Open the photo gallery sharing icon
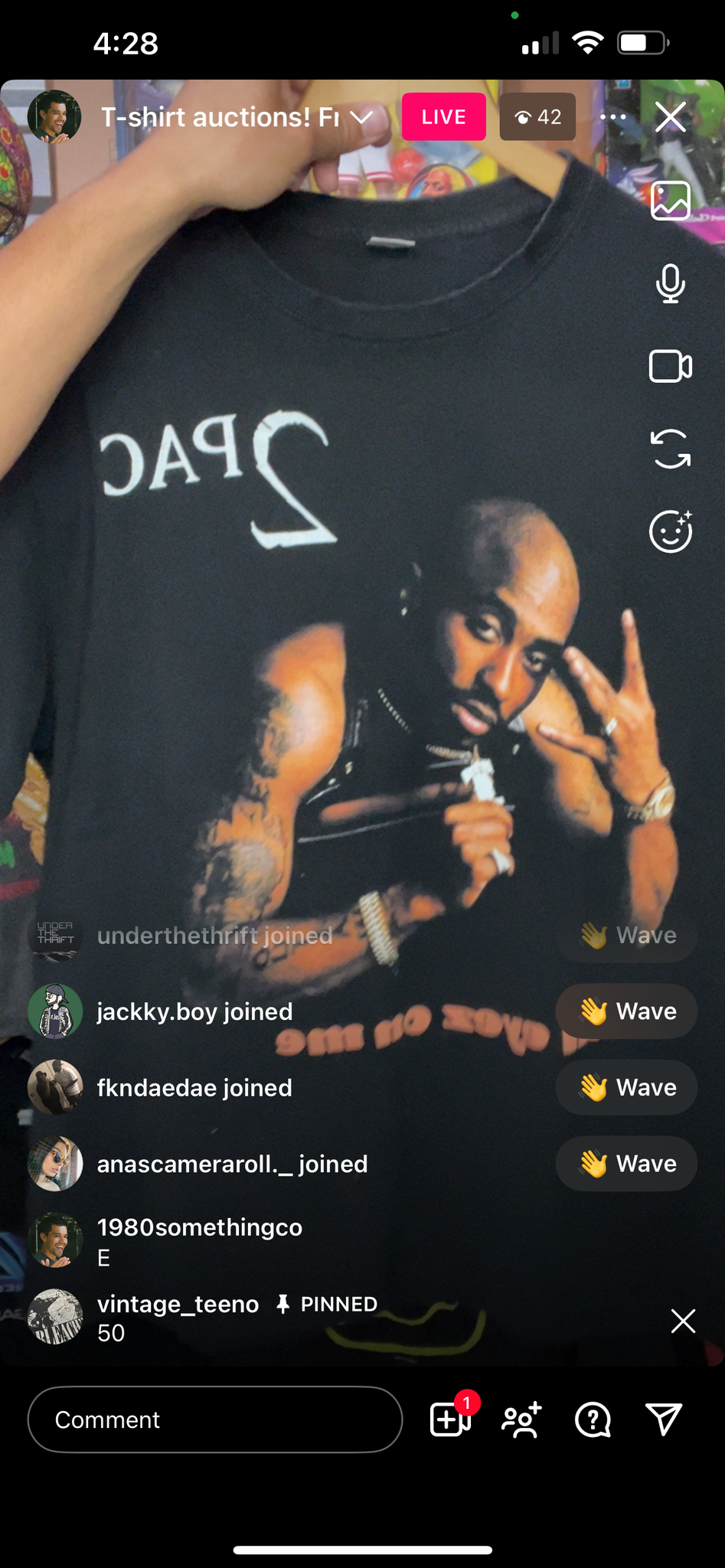The height and width of the screenshot is (1568, 725). (671, 201)
